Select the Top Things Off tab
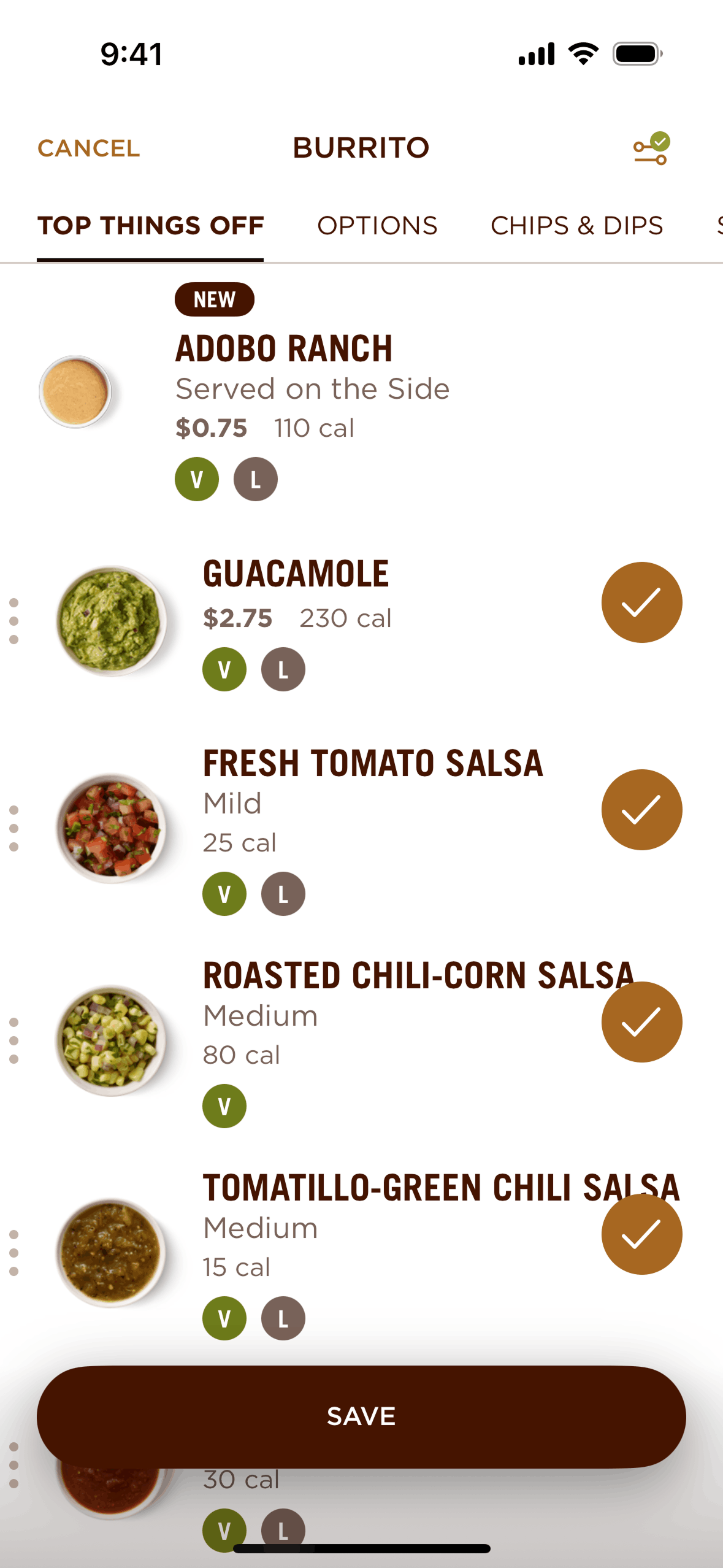The width and height of the screenshot is (723, 1568). [150, 226]
